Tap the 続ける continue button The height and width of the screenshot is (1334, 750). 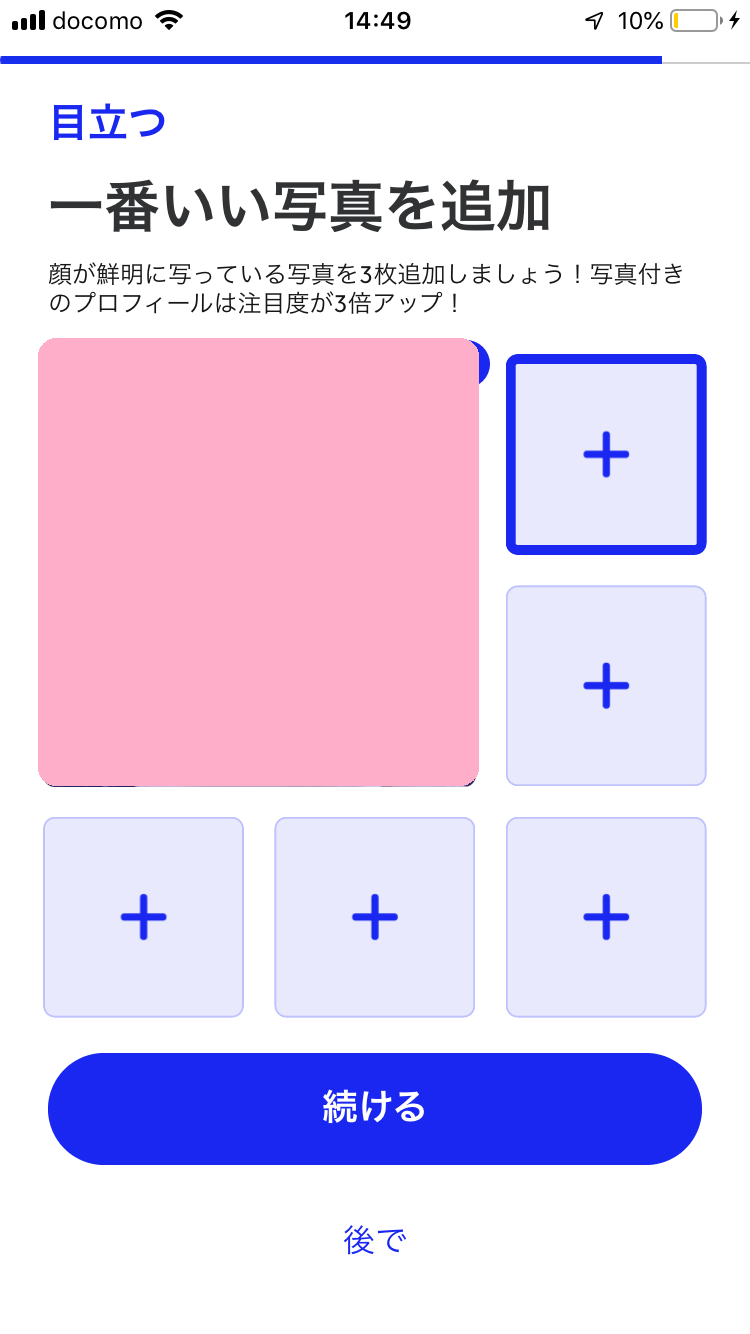pos(374,1108)
